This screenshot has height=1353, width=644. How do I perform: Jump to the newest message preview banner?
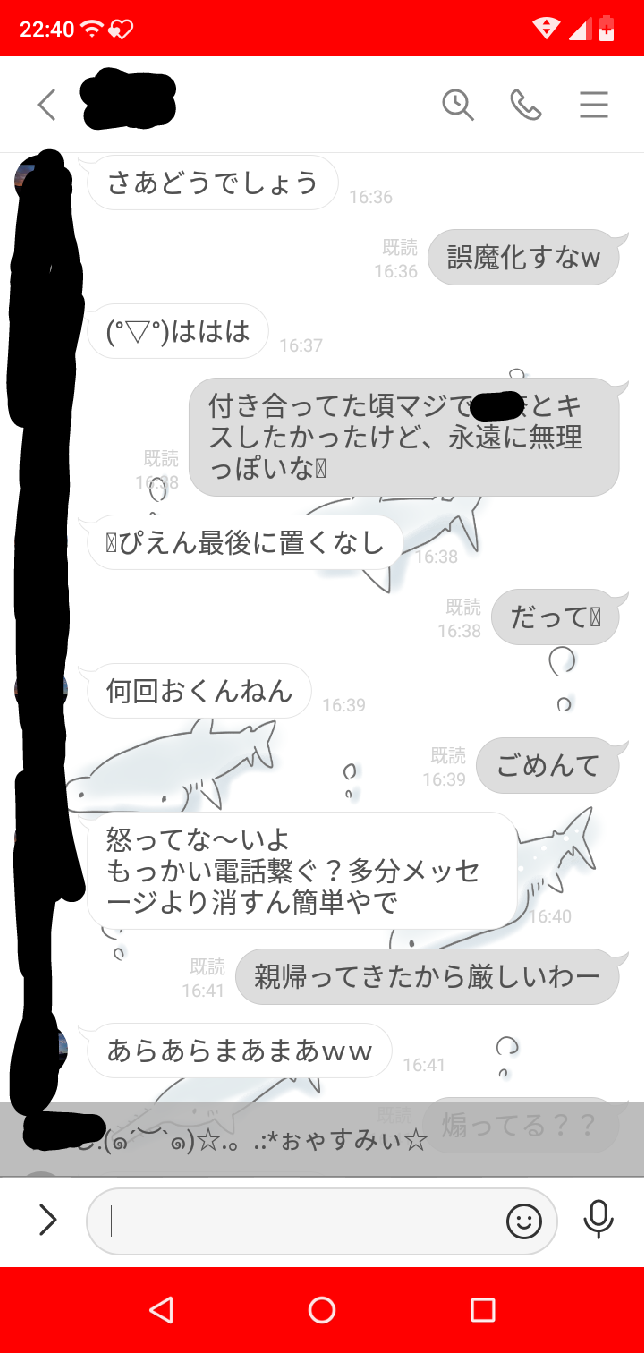pyautogui.click(x=322, y=1138)
